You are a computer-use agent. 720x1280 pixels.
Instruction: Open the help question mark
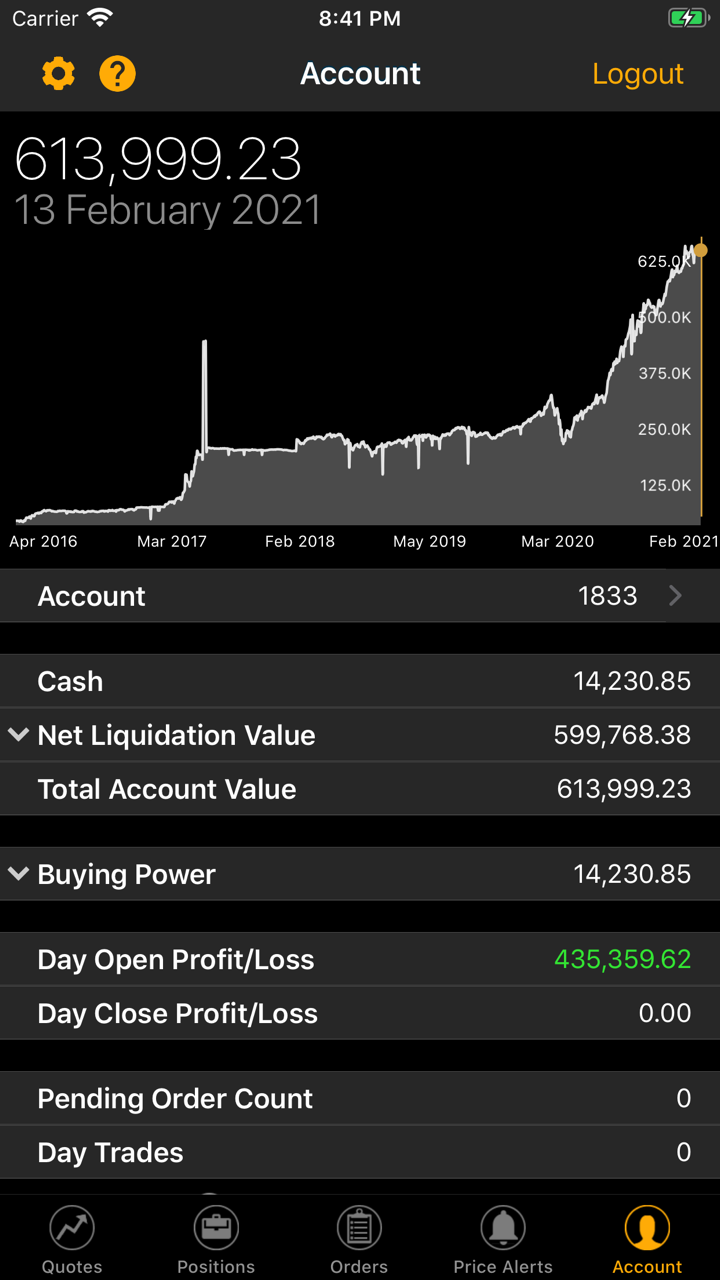tap(117, 74)
